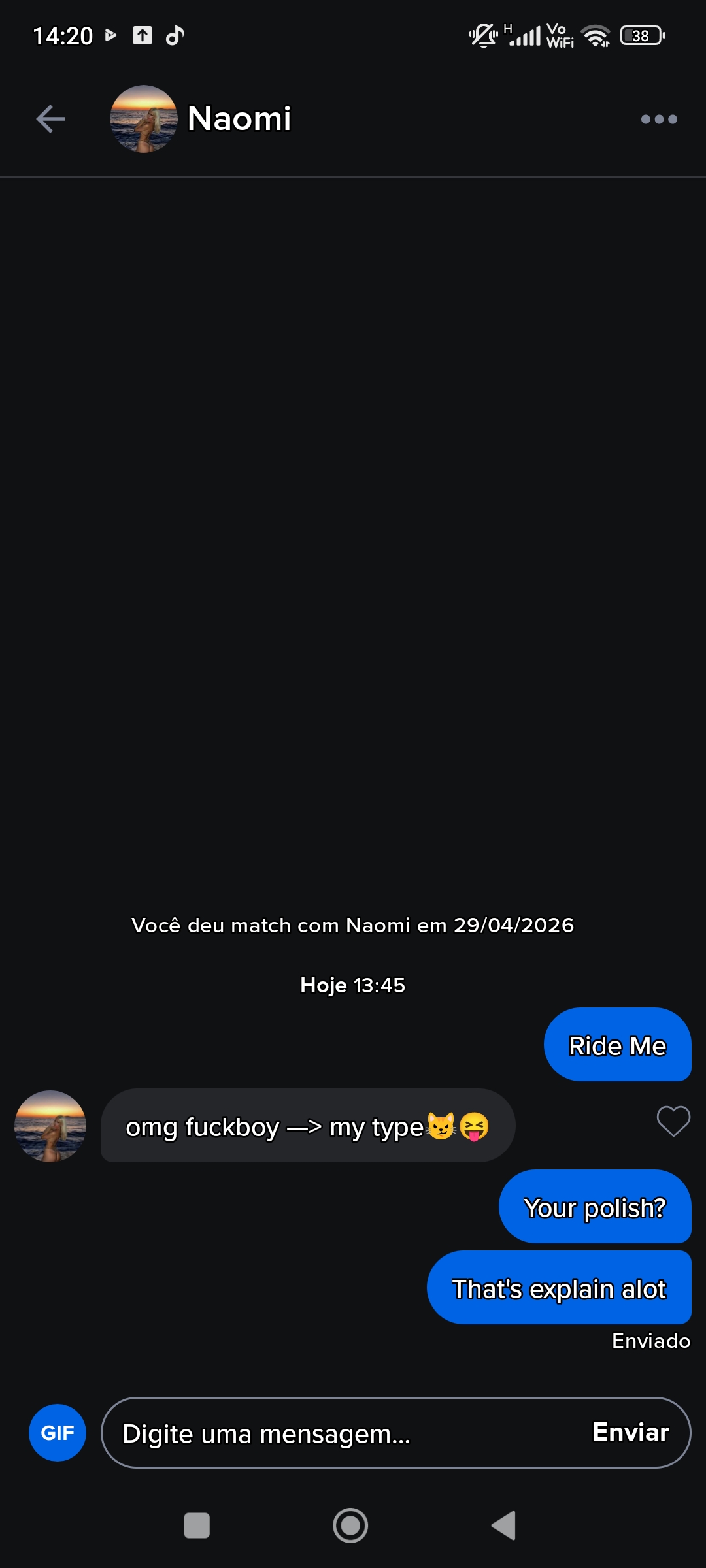Tap the VoWiFi indicator to check call settings
Viewport: 706px width, 1568px height.
tap(559, 35)
